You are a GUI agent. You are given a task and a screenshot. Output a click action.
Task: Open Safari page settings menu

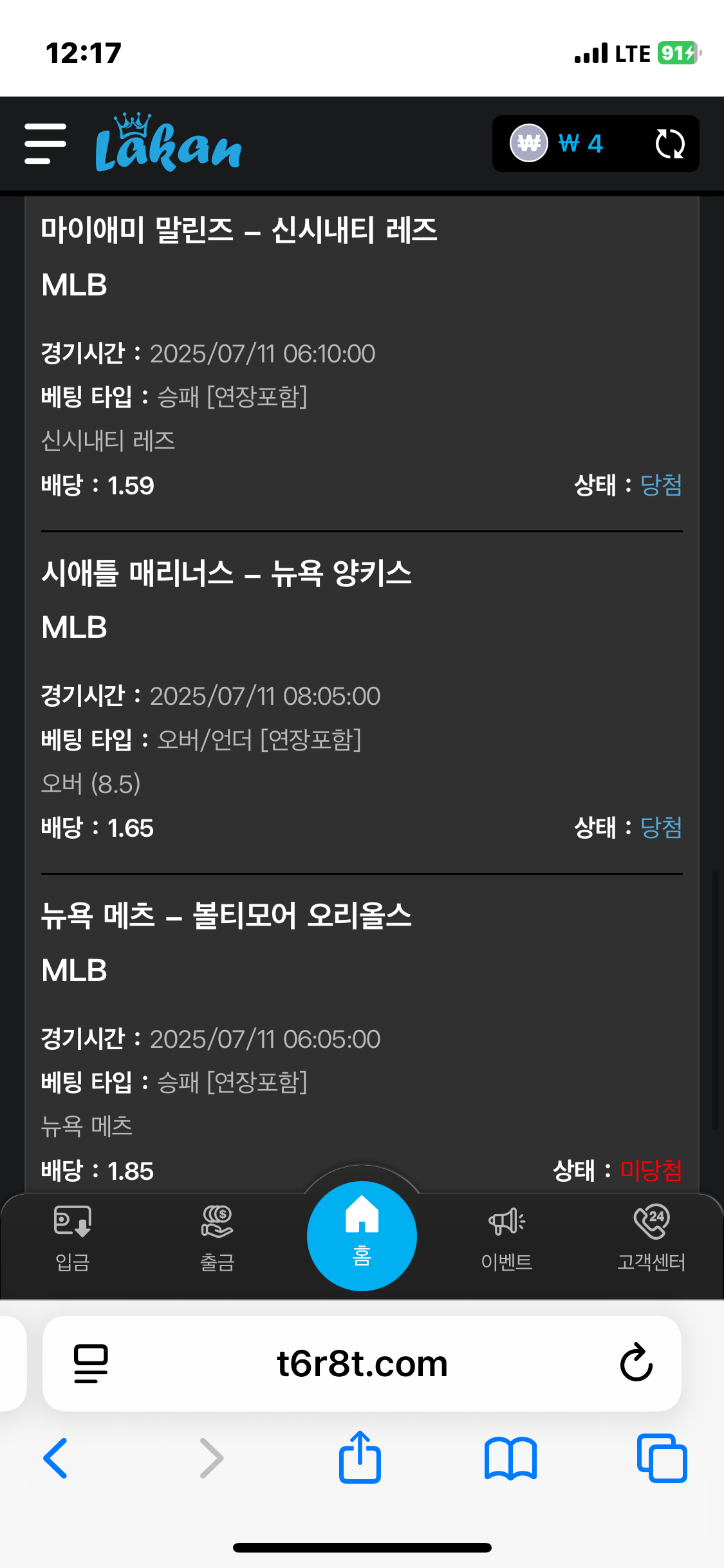coord(91,1363)
